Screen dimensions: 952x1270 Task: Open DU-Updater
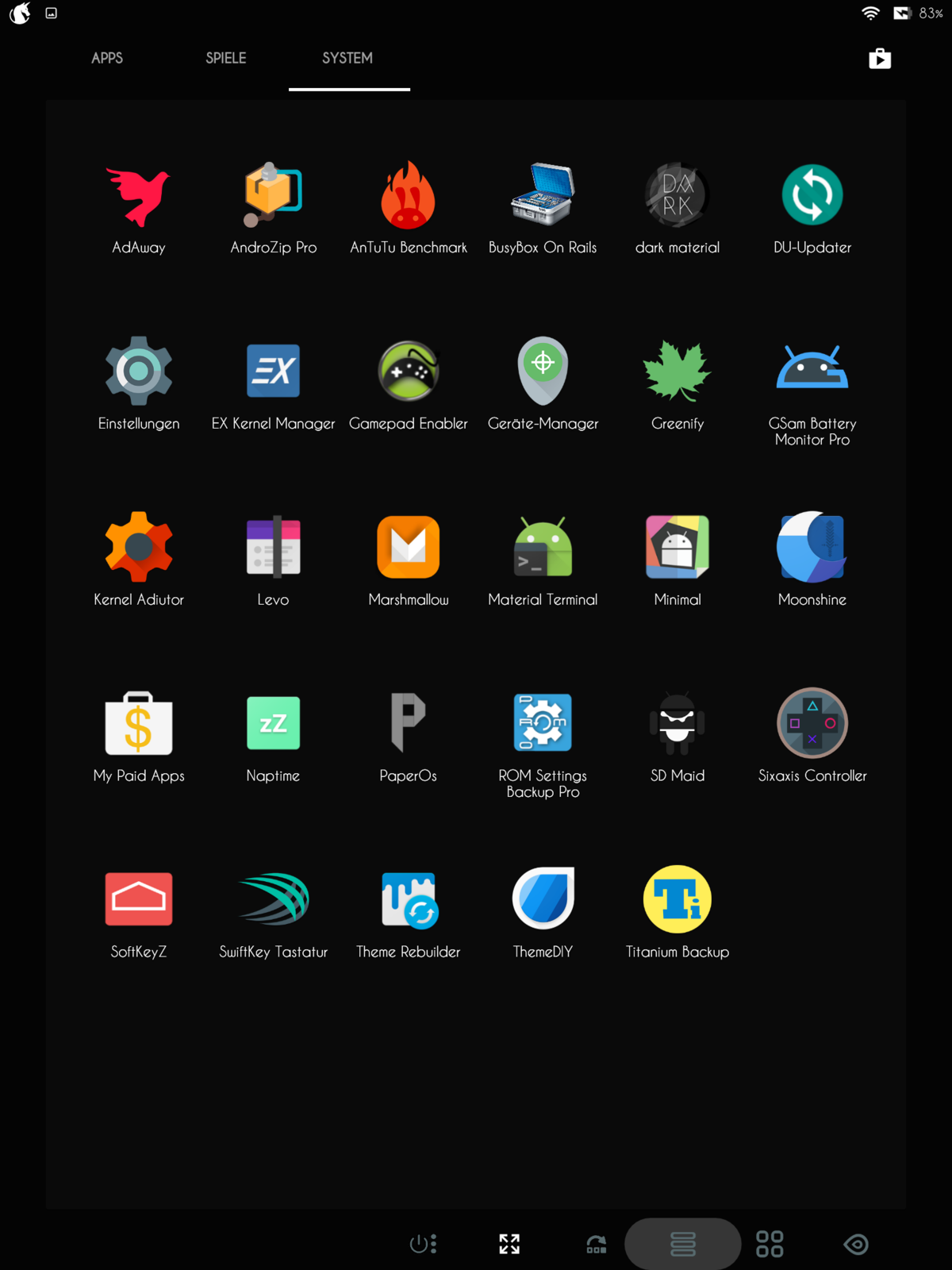click(812, 198)
